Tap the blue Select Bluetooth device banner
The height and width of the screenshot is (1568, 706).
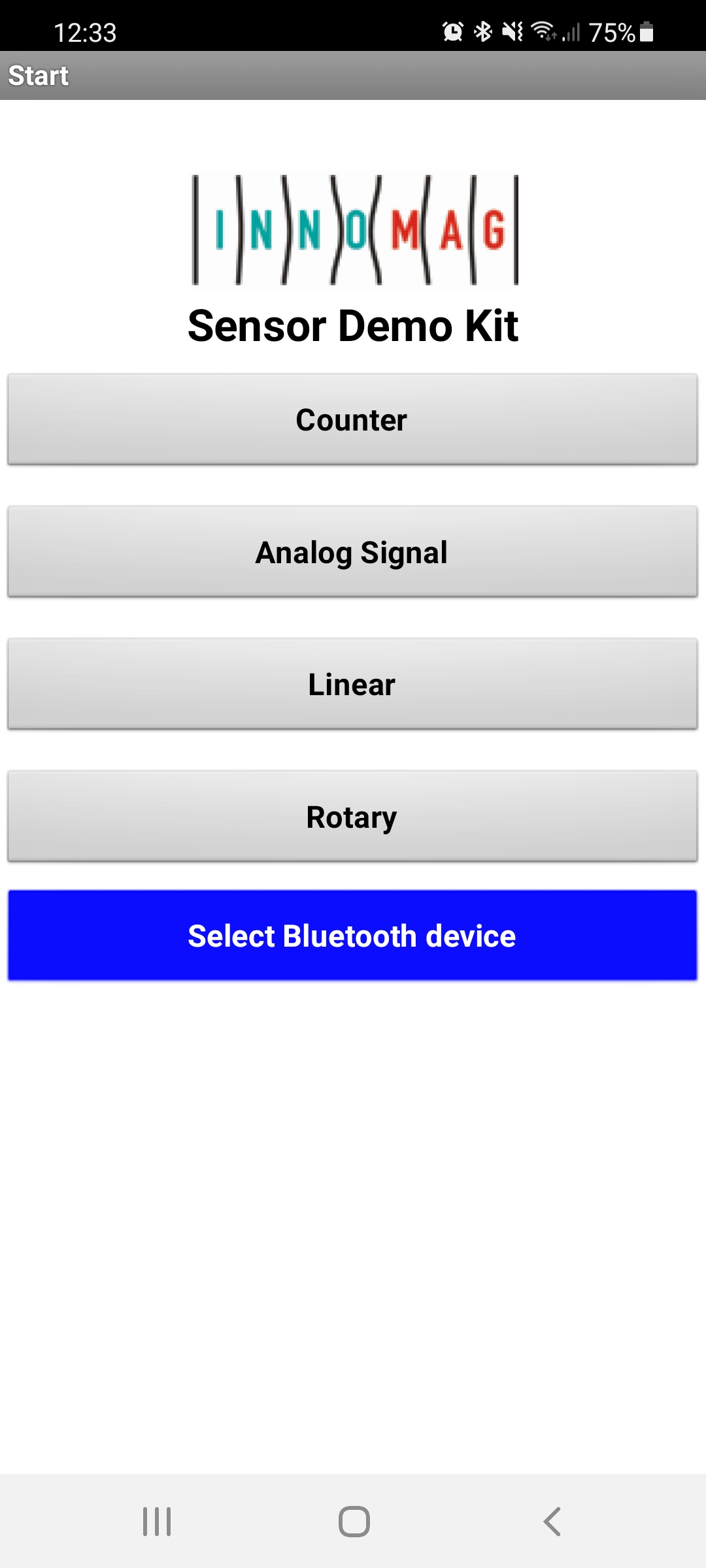(353, 936)
